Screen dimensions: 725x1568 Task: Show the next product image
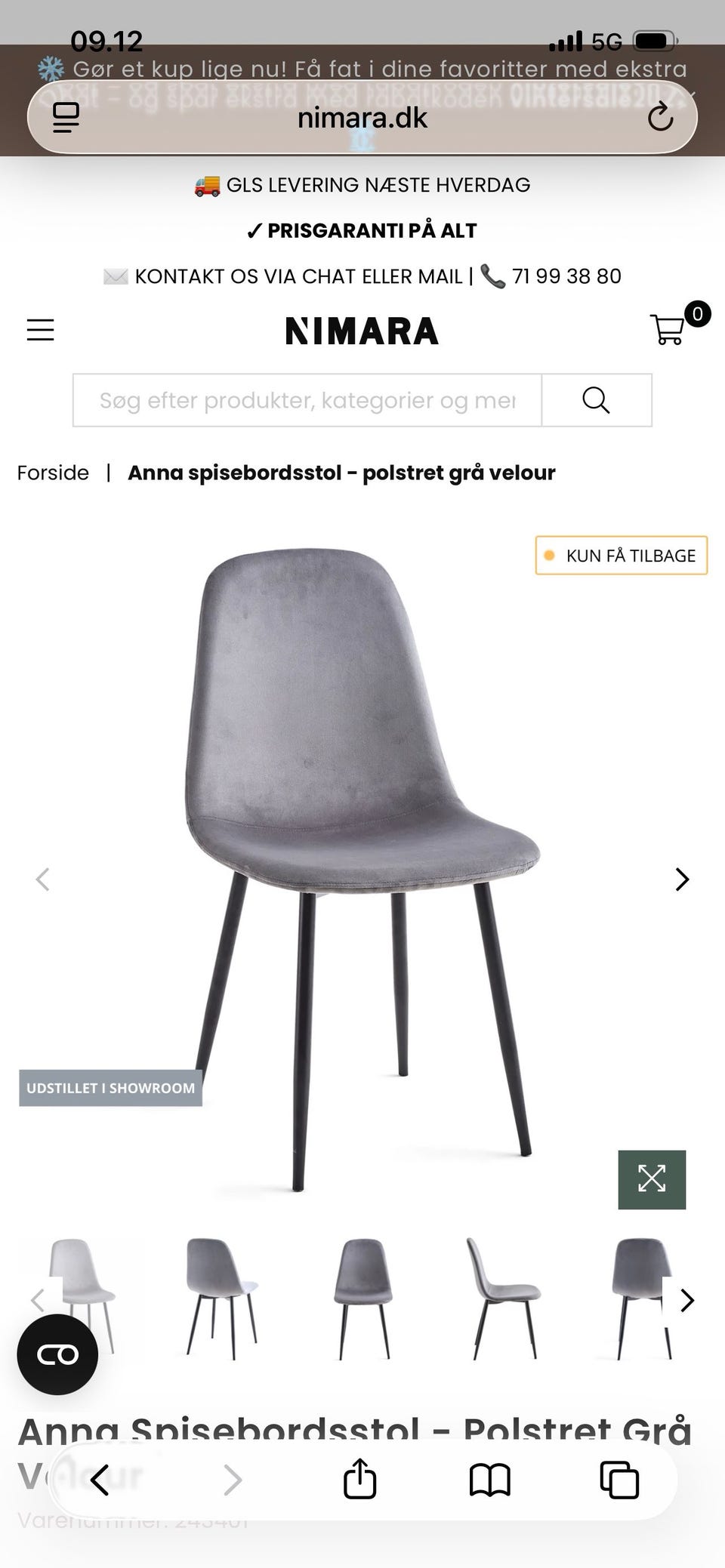click(x=680, y=879)
